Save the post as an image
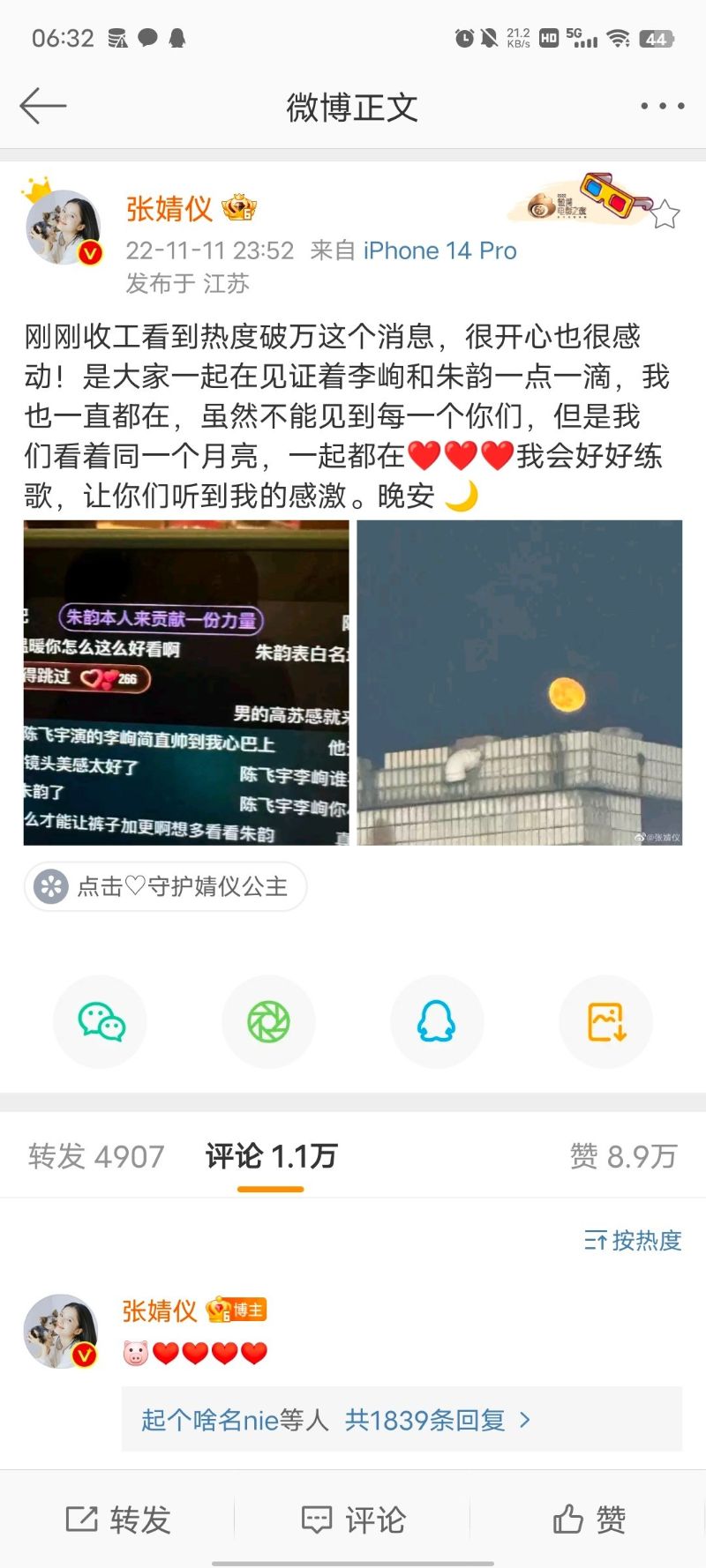 point(606,1022)
